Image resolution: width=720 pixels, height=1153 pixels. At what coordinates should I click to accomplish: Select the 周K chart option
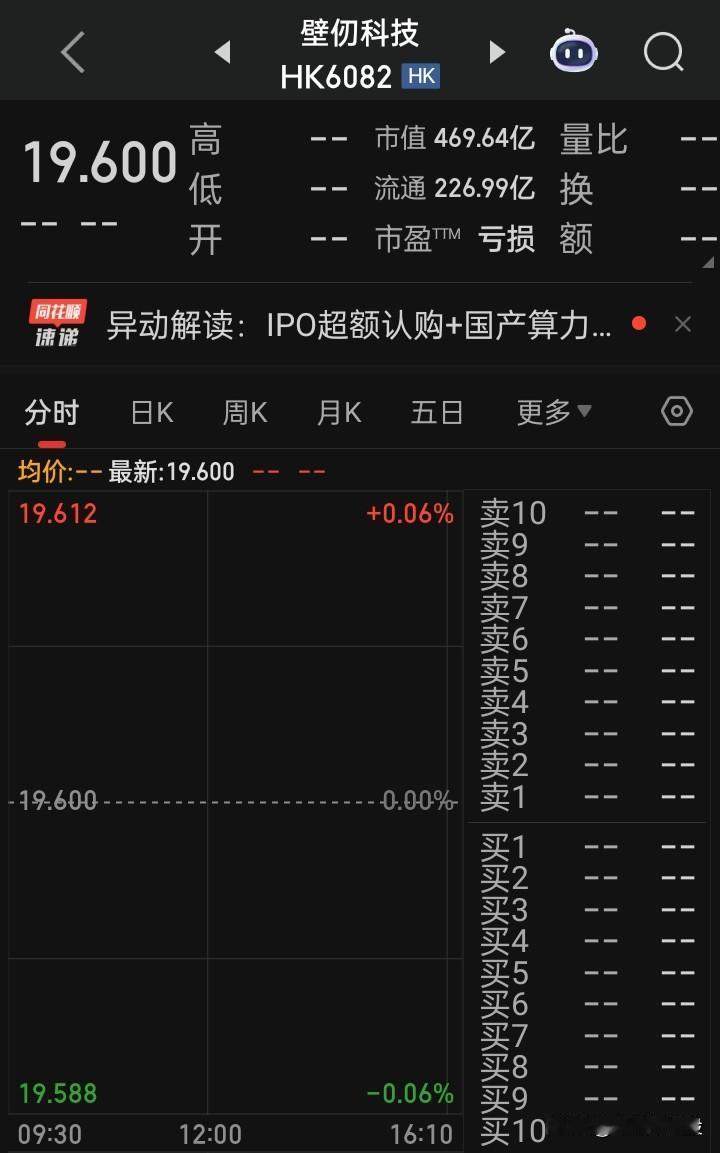tap(244, 411)
